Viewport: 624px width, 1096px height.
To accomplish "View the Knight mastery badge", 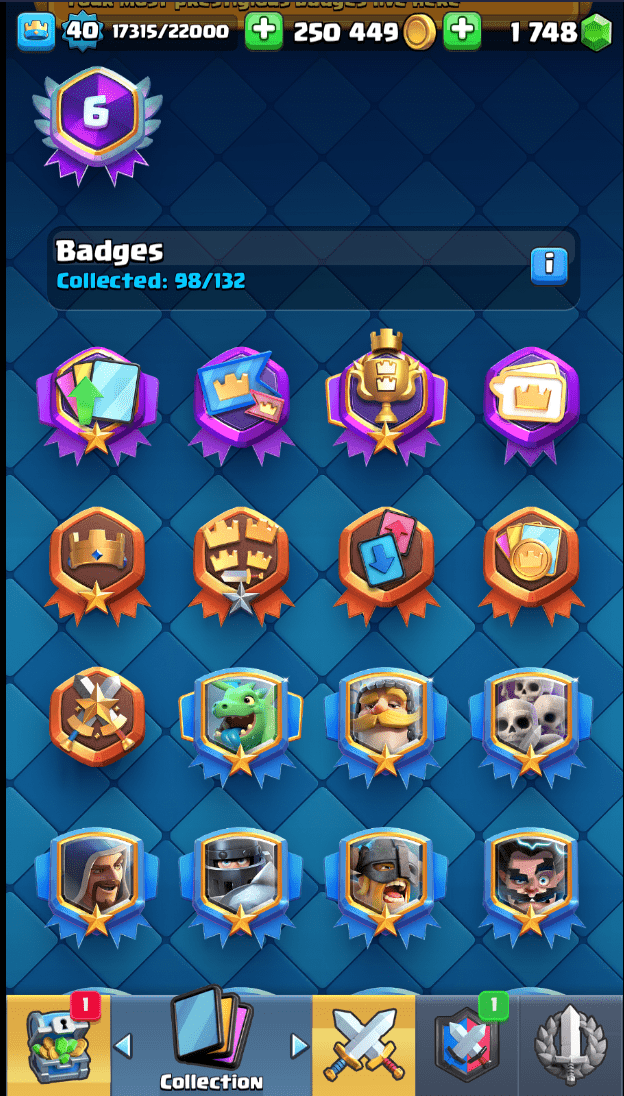I will point(385,718).
